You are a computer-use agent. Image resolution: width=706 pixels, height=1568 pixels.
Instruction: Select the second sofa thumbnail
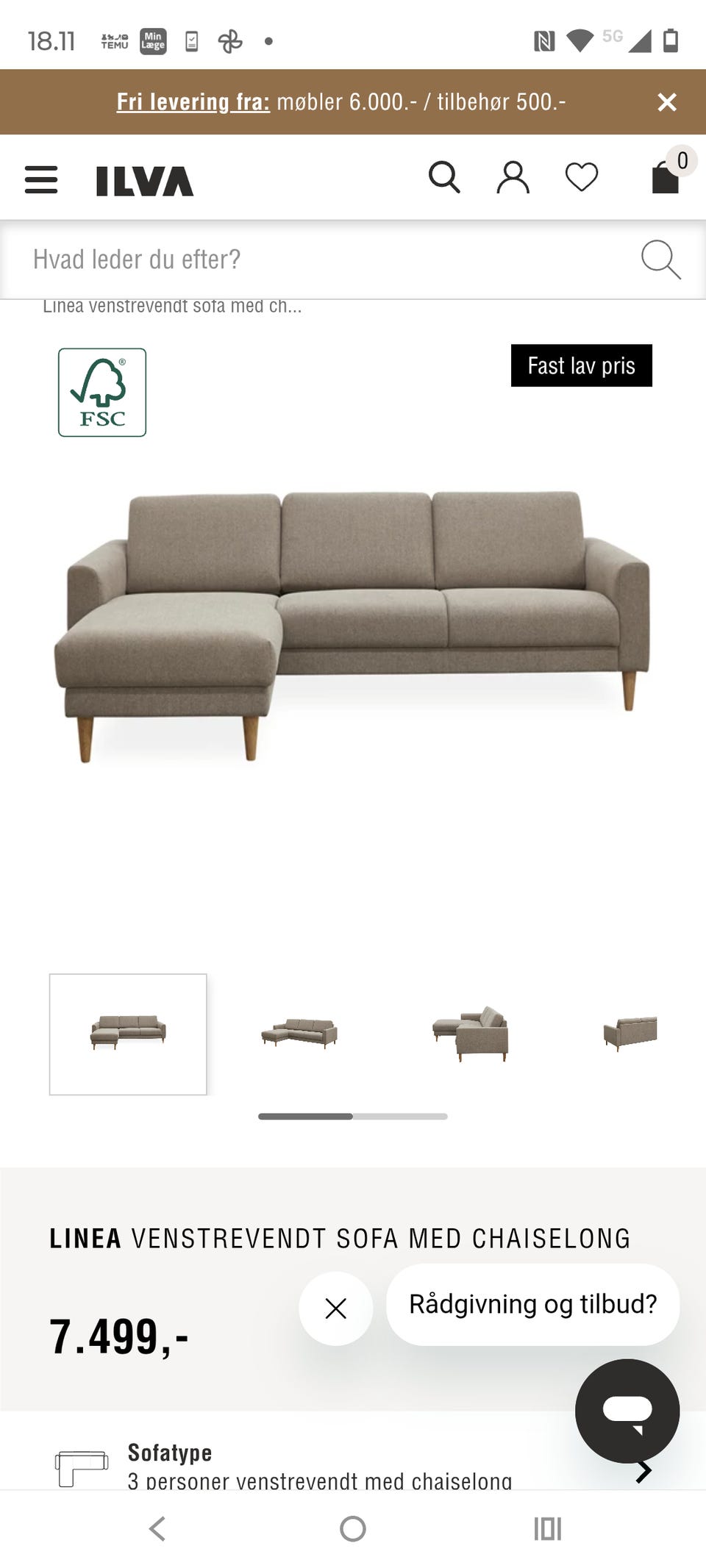click(x=299, y=1033)
